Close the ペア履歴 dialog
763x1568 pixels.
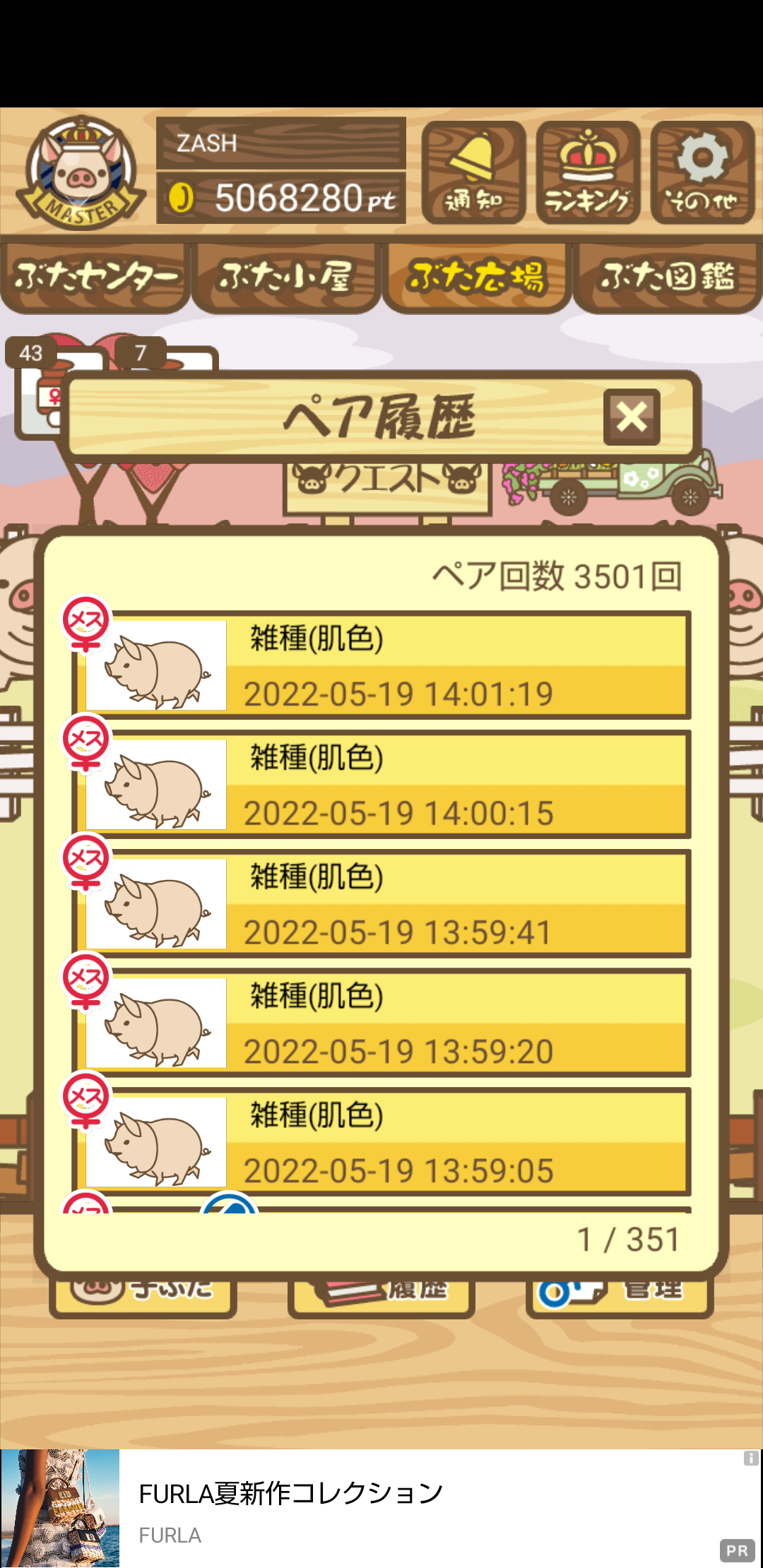click(x=632, y=417)
